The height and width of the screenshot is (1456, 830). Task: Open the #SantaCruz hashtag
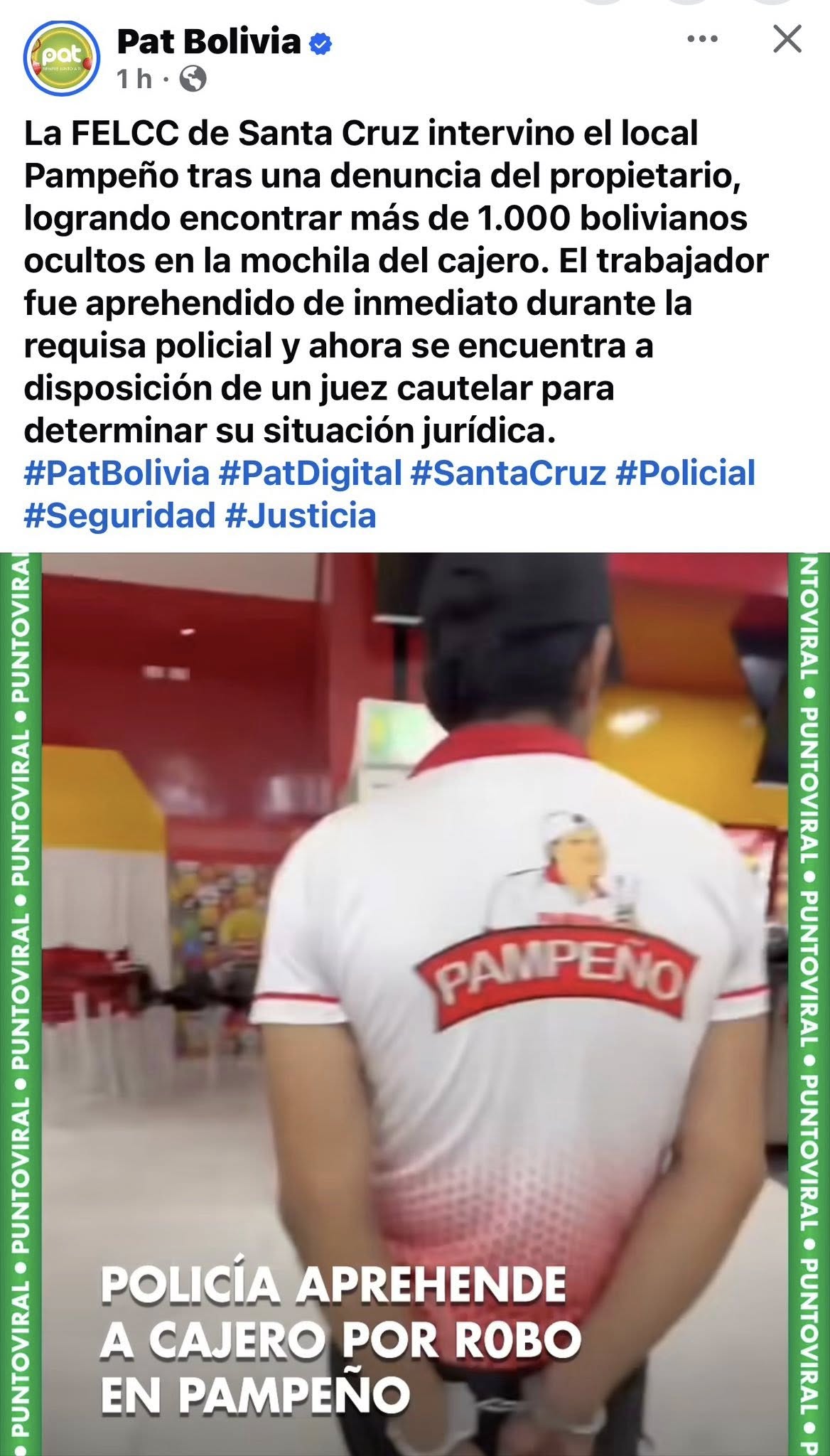[508, 473]
